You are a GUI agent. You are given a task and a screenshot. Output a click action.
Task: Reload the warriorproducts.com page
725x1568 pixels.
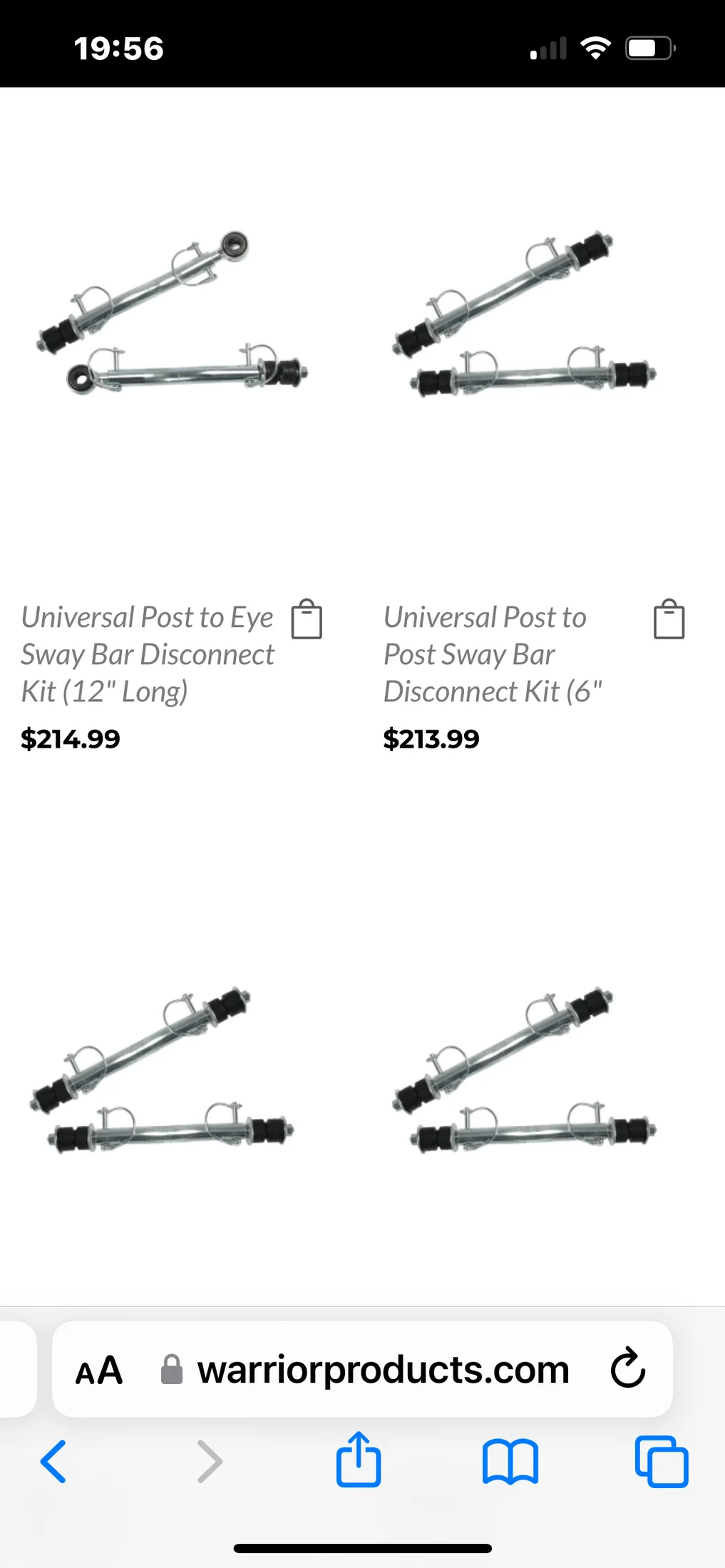pyautogui.click(x=627, y=1368)
